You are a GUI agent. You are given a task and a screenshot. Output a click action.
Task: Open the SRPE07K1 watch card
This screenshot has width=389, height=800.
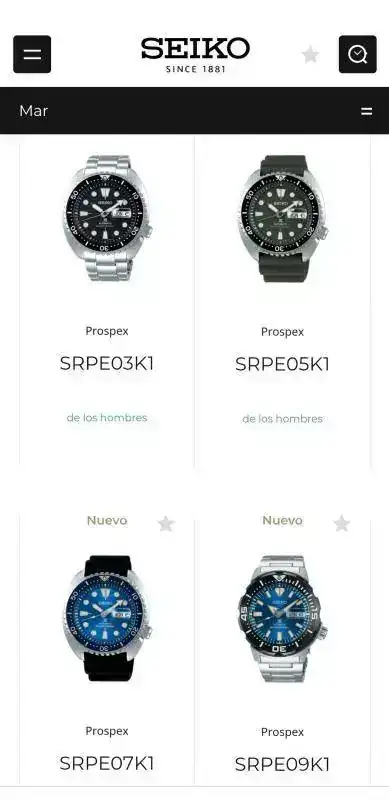107,650
